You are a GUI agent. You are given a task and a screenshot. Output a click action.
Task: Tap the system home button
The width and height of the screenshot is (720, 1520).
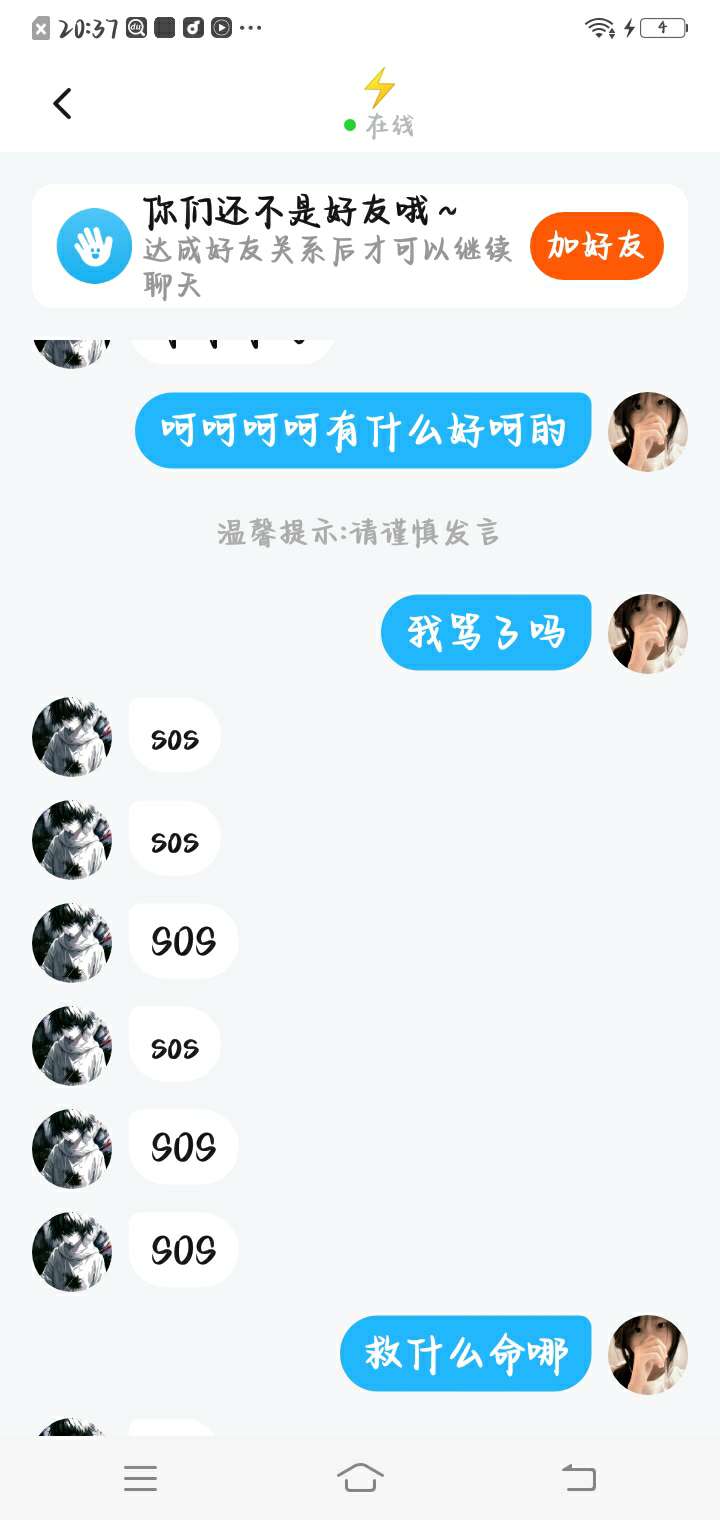360,1477
